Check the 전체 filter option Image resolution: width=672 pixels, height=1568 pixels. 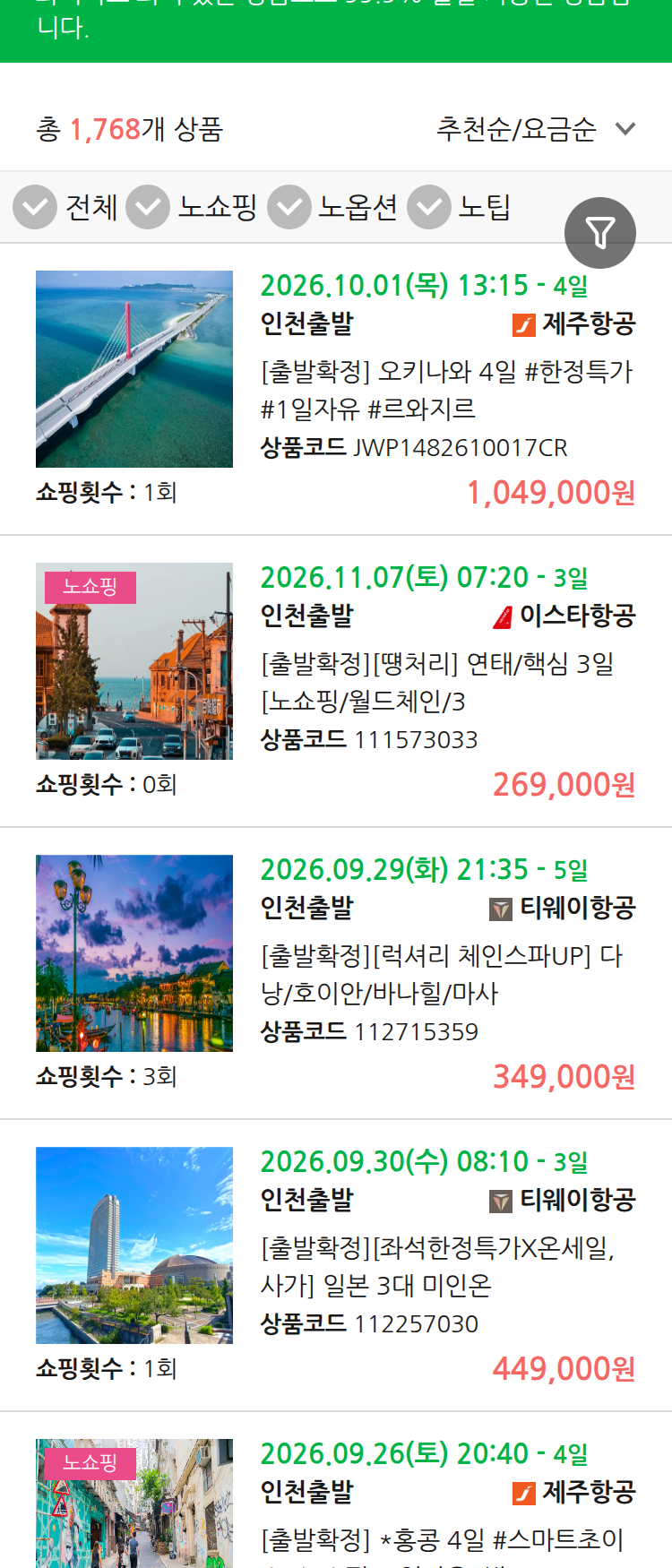[65, 207]
